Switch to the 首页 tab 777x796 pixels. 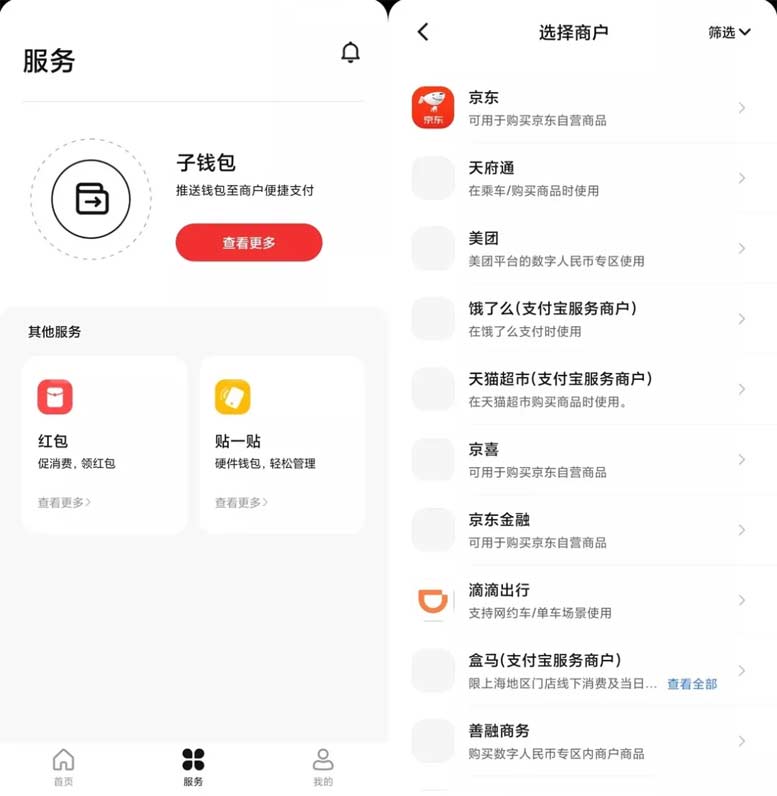[x=63, y=762]
